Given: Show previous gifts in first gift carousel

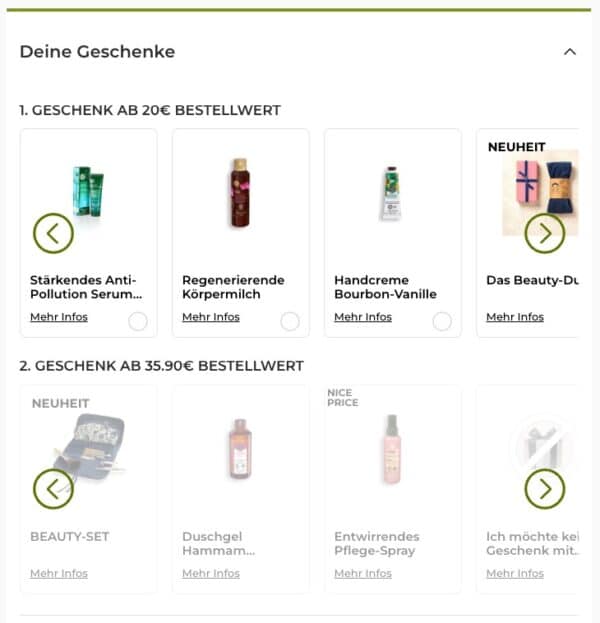Looking at the screenshot, I should pos(53,233).
